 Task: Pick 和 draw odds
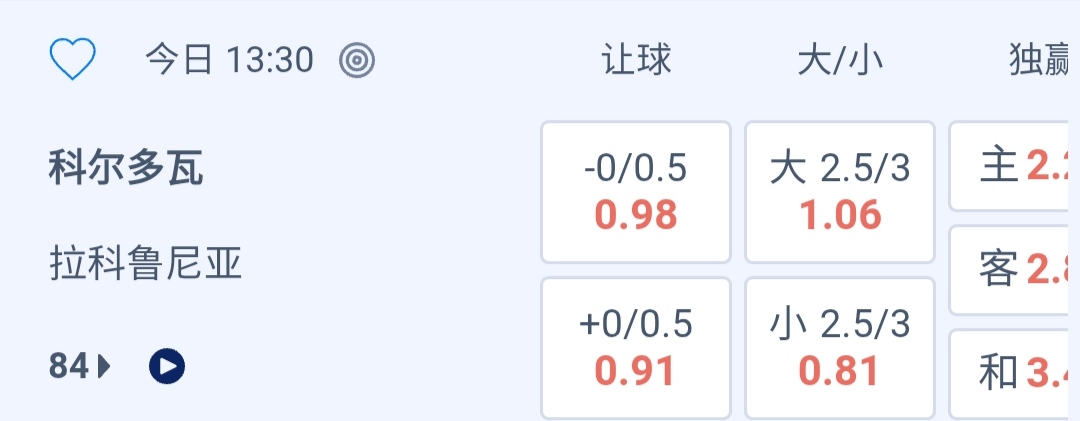tap(1012, 373)
